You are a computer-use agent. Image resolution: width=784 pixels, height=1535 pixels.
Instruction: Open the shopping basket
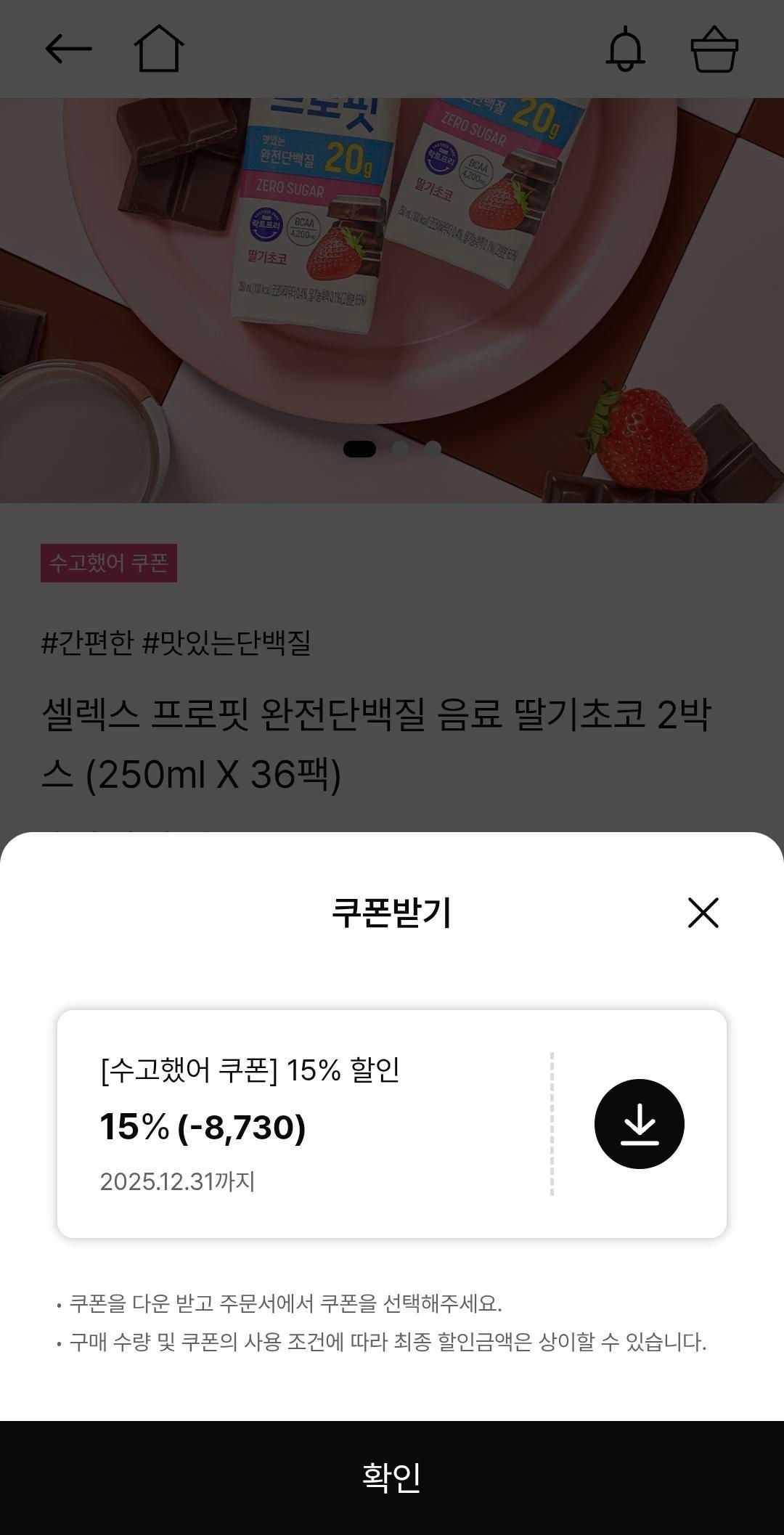[x=714, y=49]
